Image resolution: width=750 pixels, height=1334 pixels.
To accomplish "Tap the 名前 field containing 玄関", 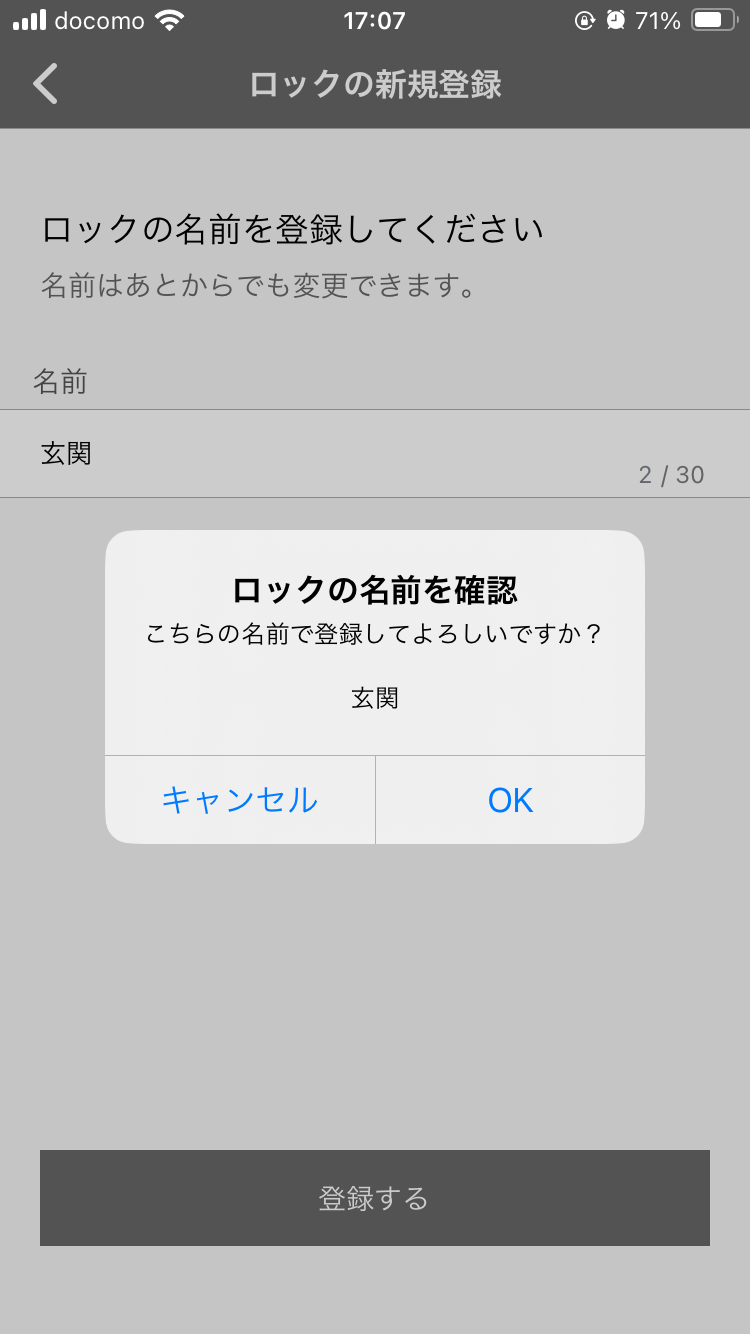I will click(375, 454).
